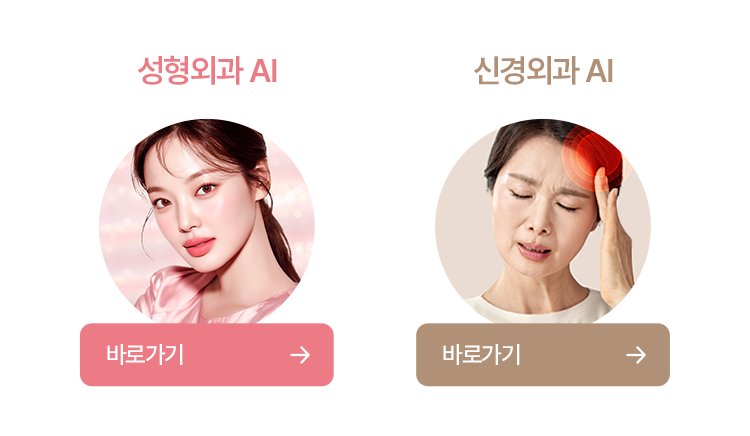Open the 신경외과 AI 바로가기 button
The height and width of the screenshot is (436, 750).
point(542,355)
